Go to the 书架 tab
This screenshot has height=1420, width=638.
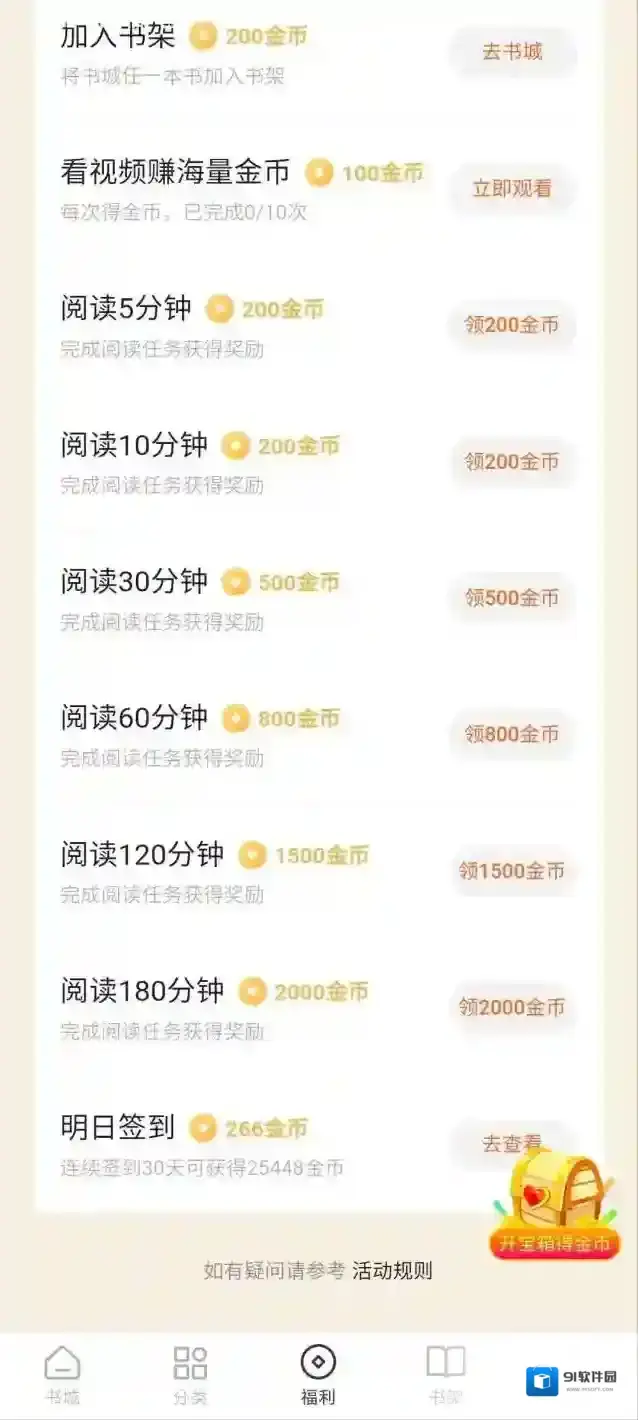(x=445, y=1375)
